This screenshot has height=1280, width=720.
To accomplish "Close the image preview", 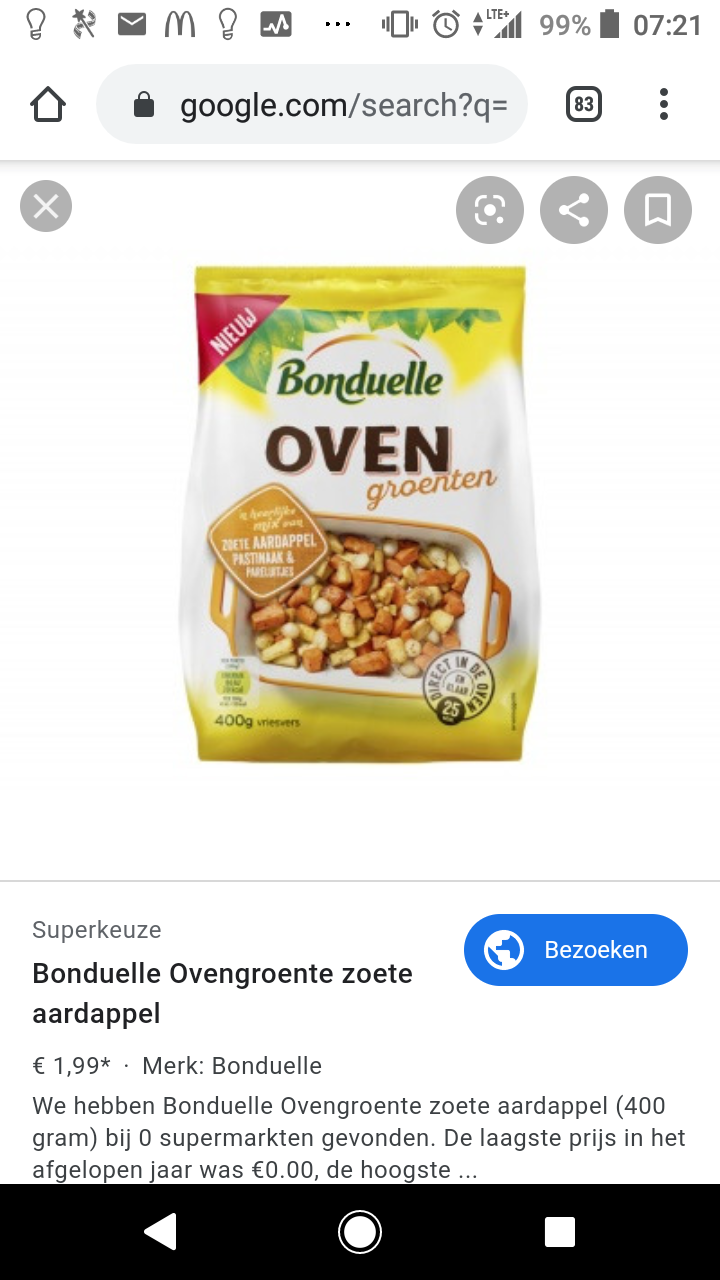I will pyautogui.click(x=46, y=207).
